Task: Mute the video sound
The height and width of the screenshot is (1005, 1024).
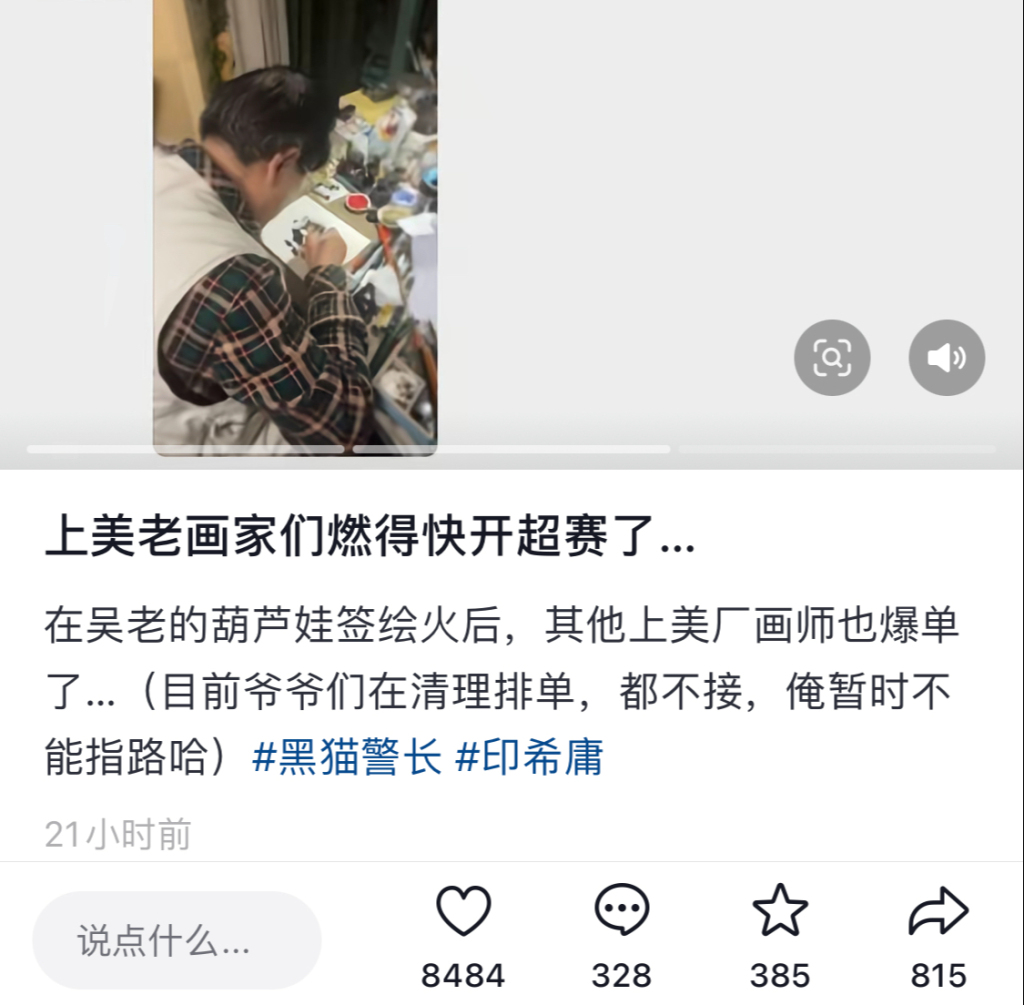Action: point(946,357)
